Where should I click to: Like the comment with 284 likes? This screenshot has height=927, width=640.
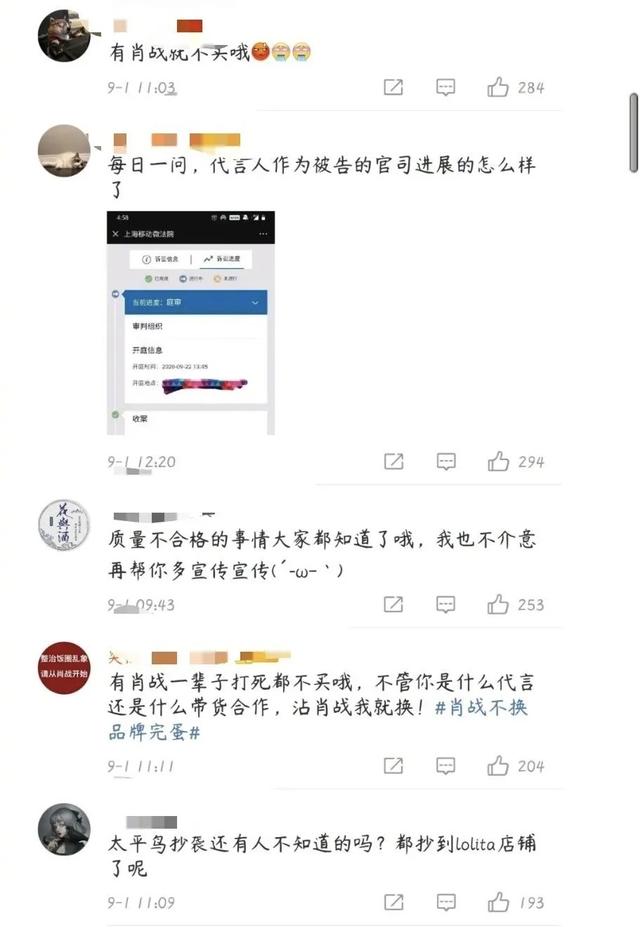coord(498,88)
